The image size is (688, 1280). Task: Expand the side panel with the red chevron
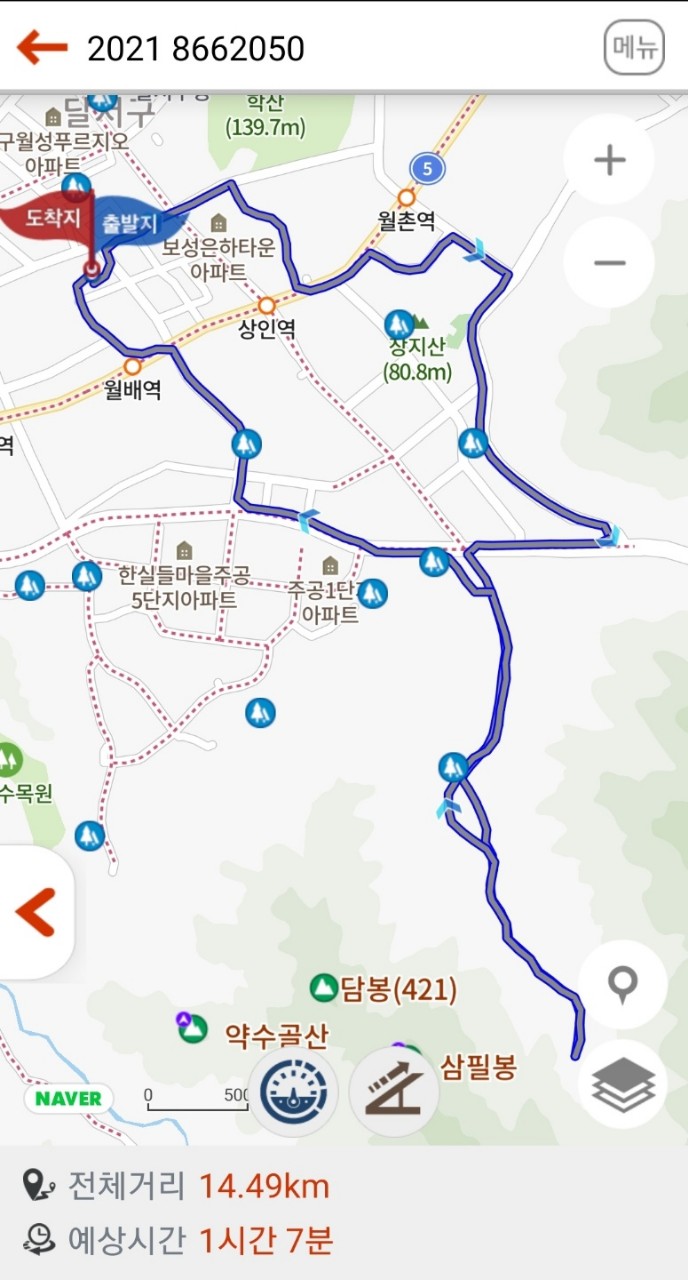tap(36, 912)
